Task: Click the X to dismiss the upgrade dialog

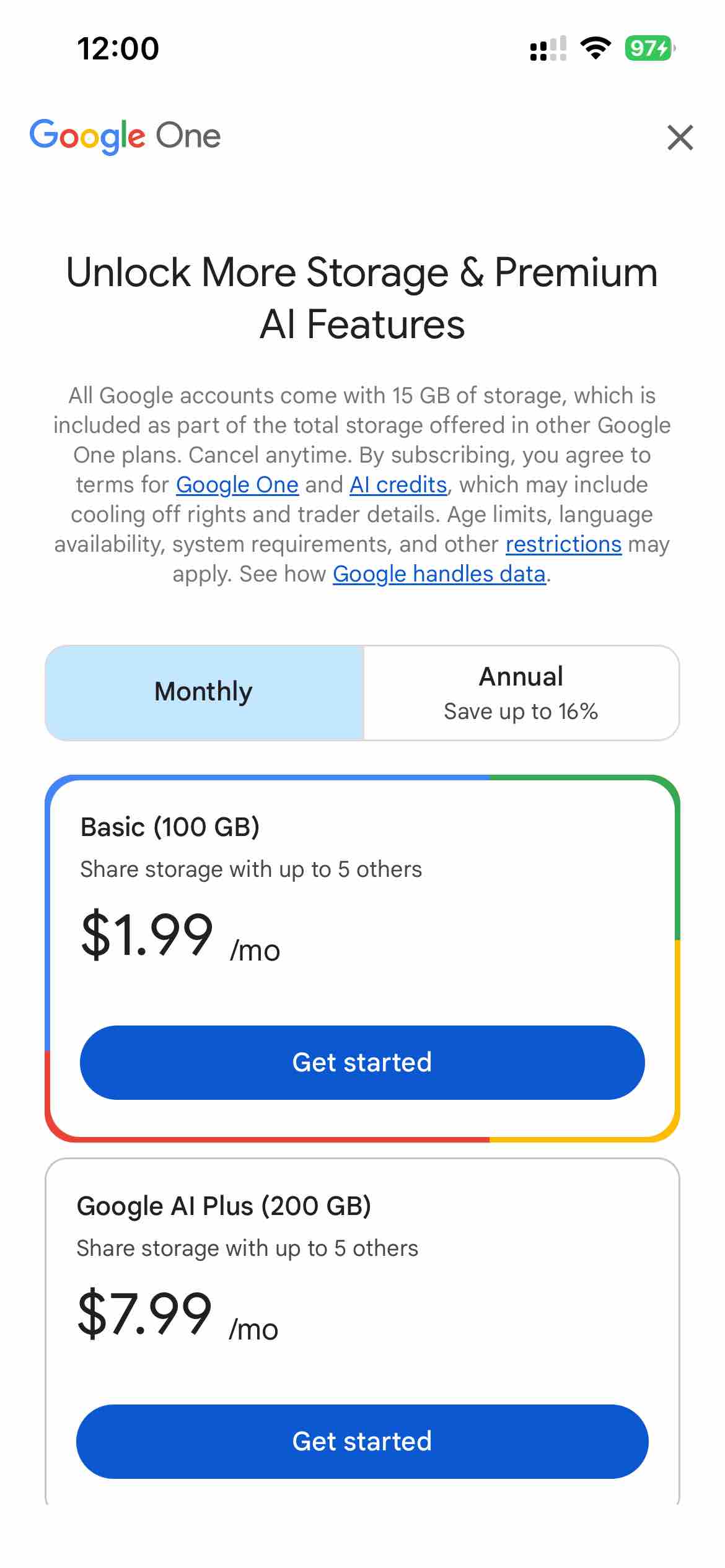Action: click(x=680, y=137)
